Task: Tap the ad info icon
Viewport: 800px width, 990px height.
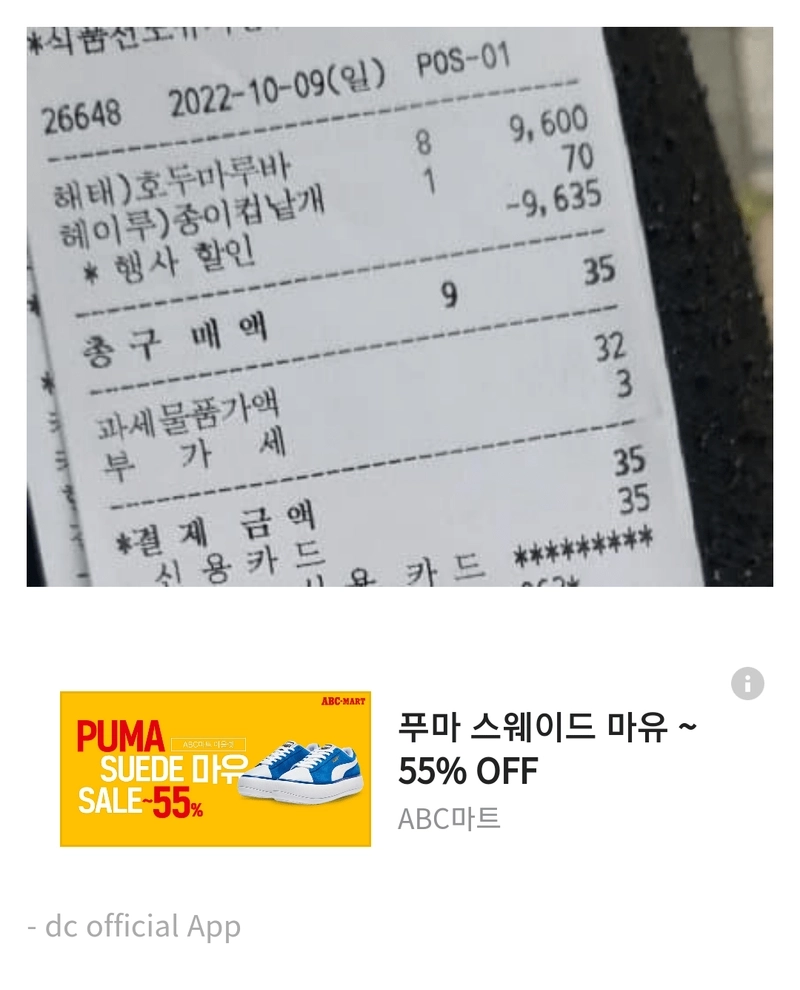Action: point(747,683)
